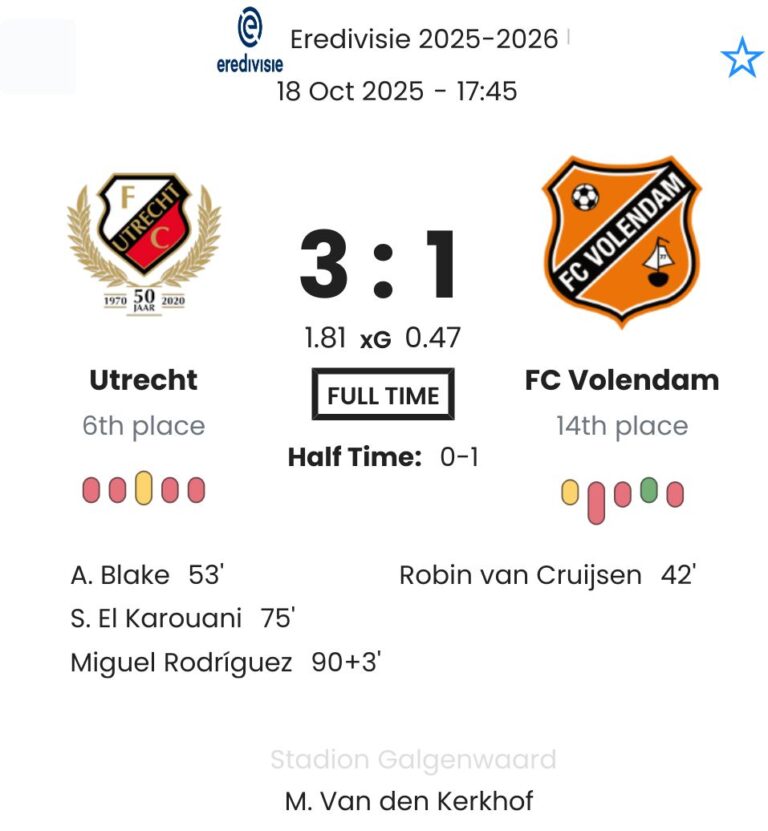Mark this match as favorite with star
The image size is (768, 831).
[741, 59]
